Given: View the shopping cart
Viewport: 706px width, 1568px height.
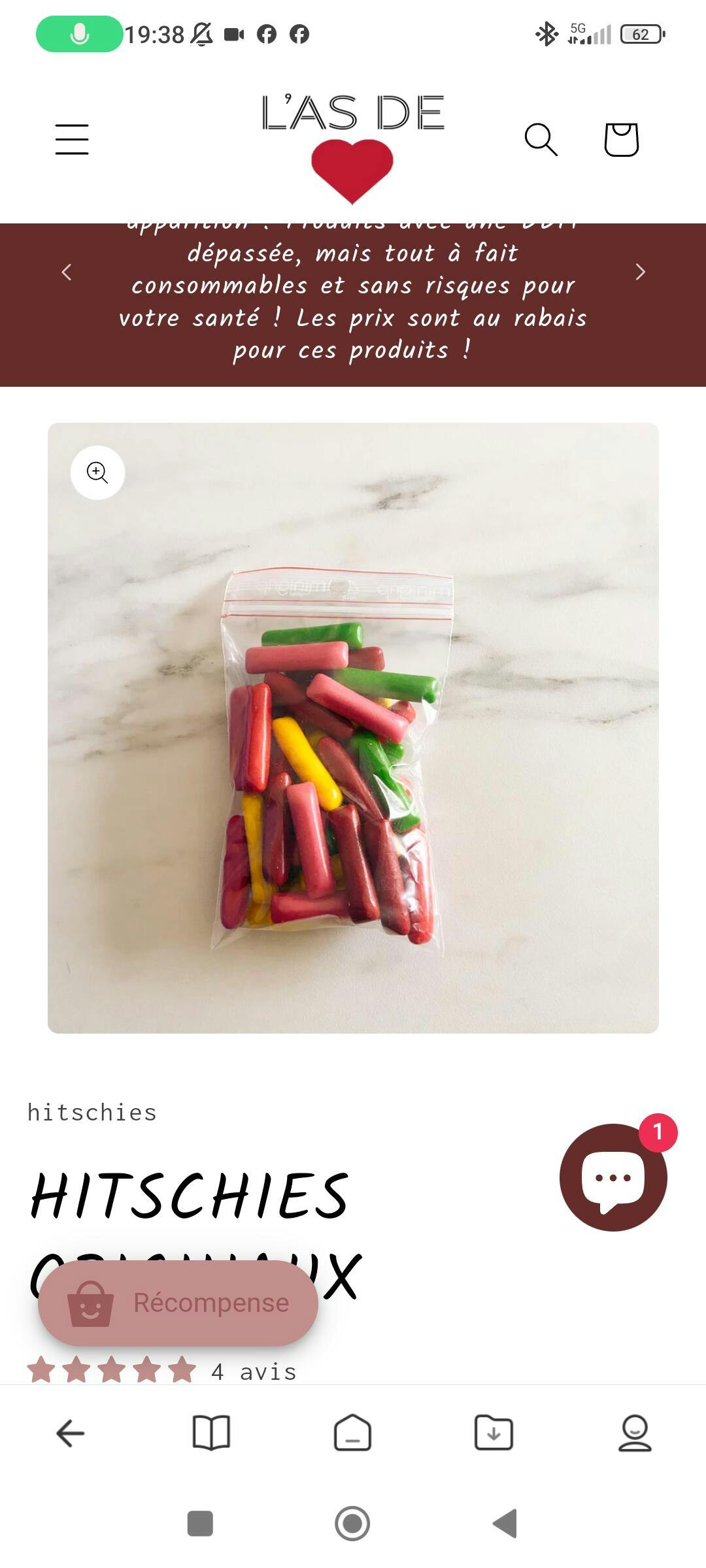Looking at the screenshot, I should (x=621, y=139).
